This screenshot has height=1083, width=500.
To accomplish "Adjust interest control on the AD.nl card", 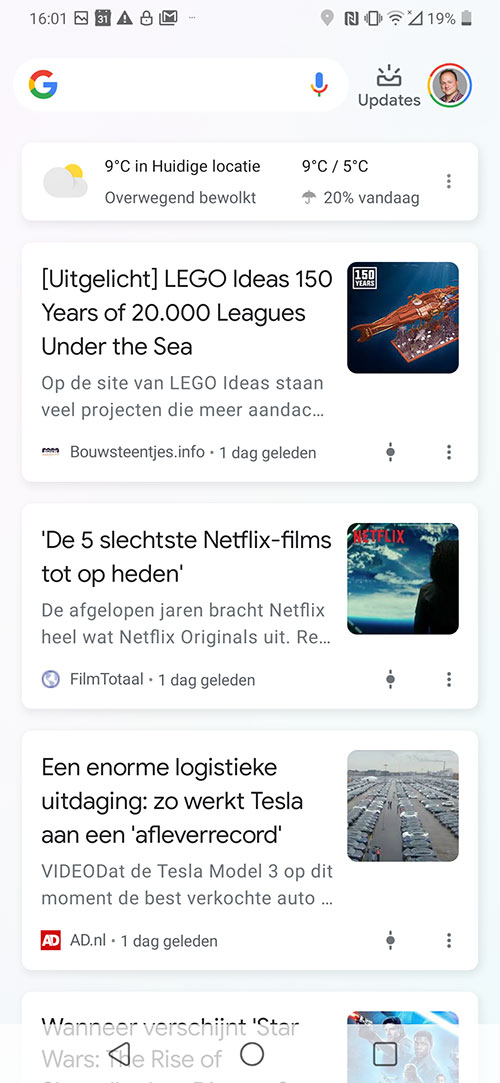I will click(x=390, y=941).
